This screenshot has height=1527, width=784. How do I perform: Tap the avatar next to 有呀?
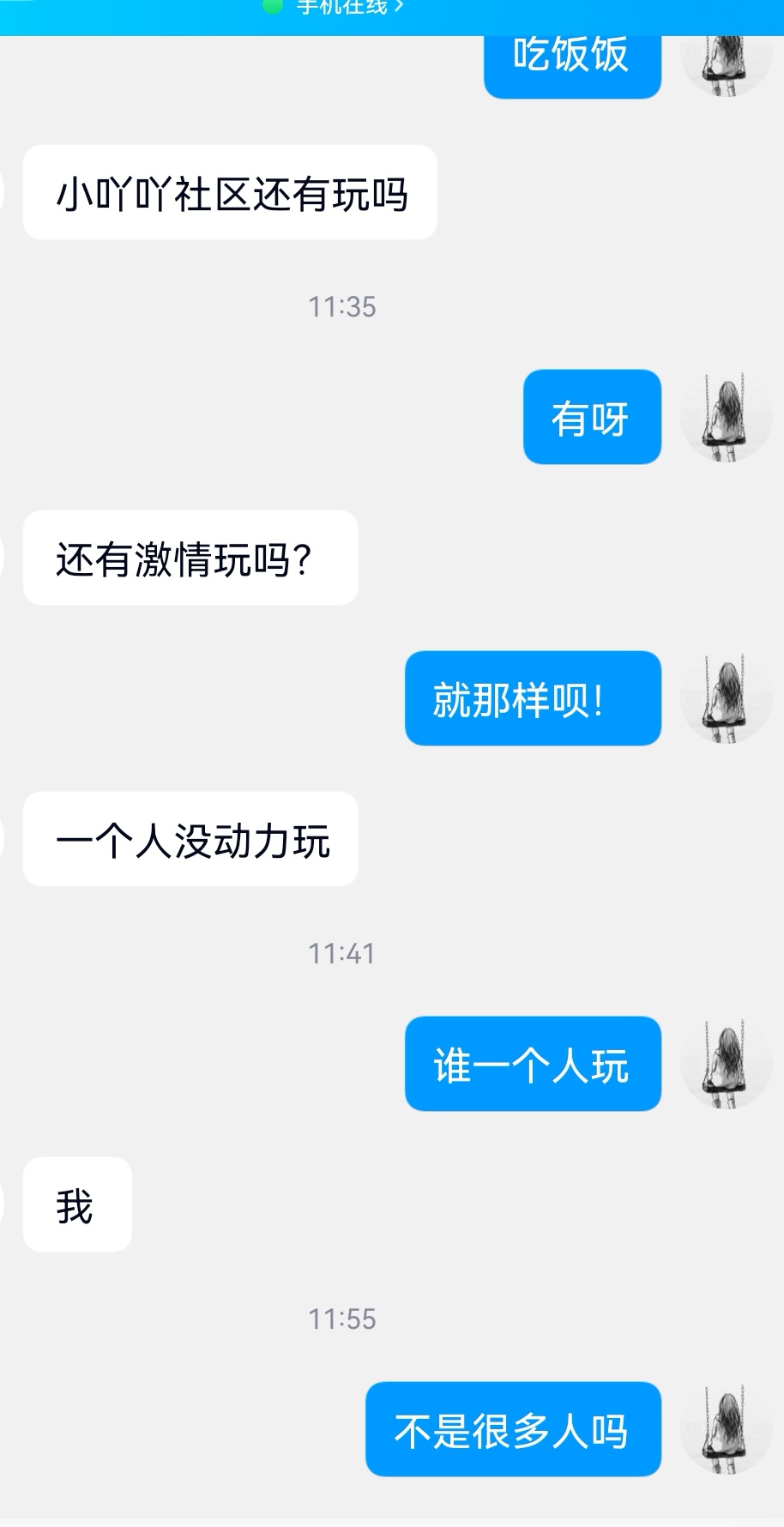pyautogui.click(x=726, y=417)
